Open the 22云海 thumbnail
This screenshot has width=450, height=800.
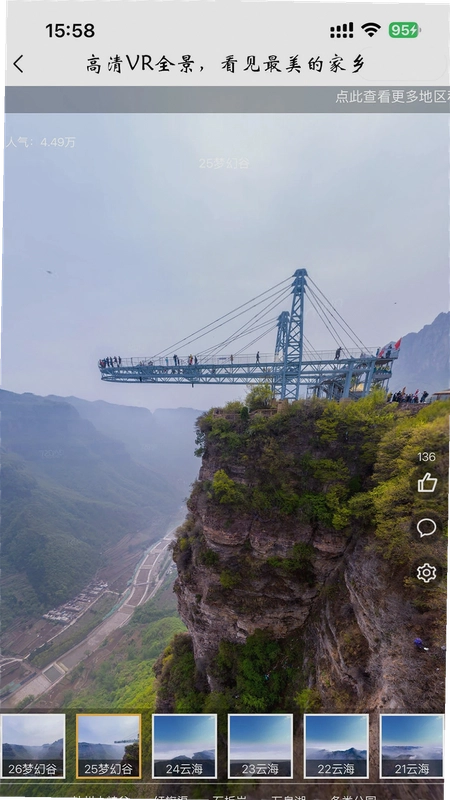[x=336, y=746]
